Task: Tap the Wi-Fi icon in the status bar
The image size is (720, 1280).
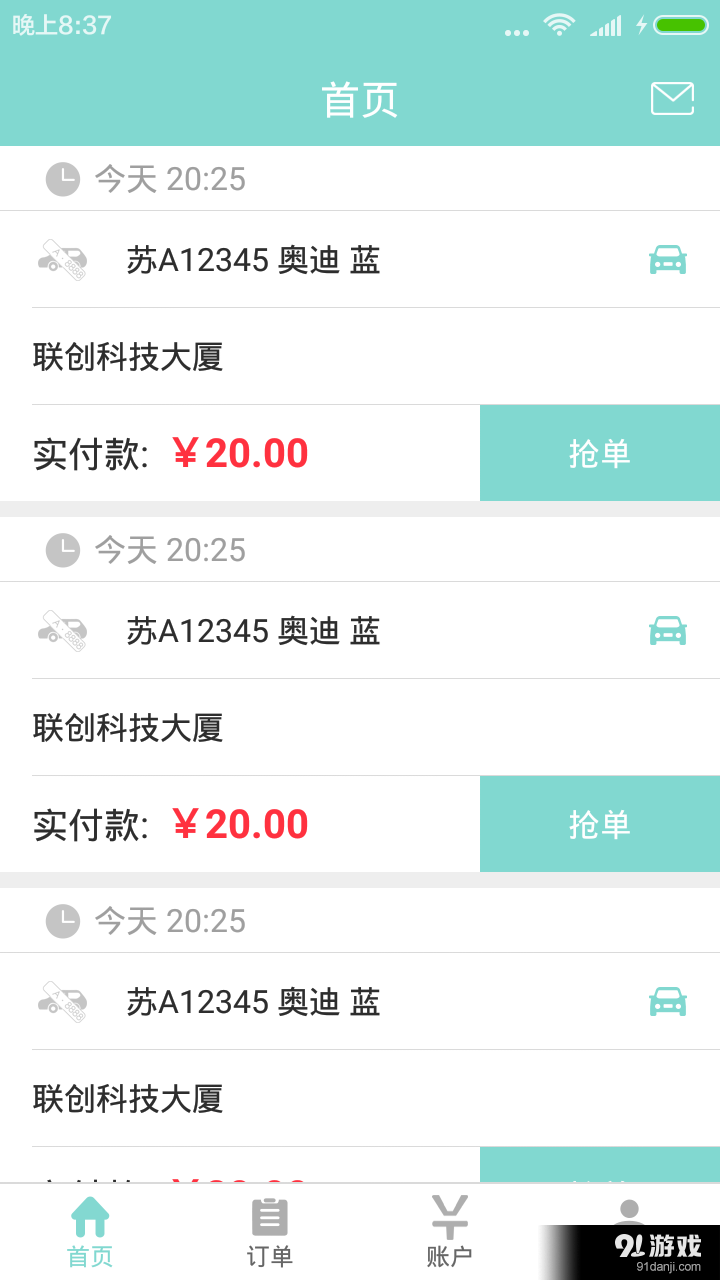Action: tap(560, 25)
